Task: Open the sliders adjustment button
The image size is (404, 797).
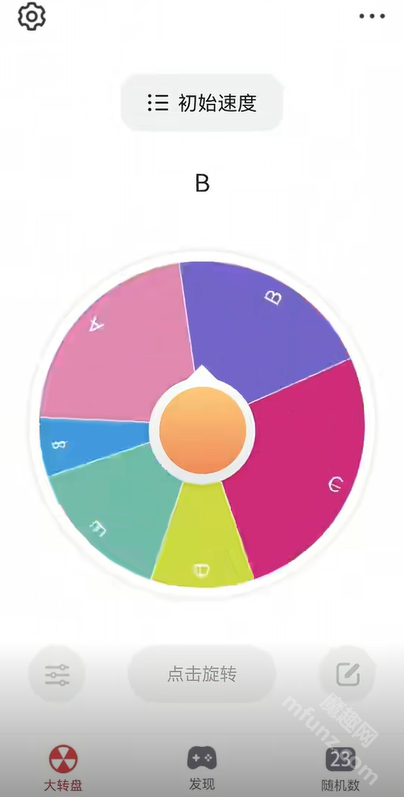Action: coord(57,675)
